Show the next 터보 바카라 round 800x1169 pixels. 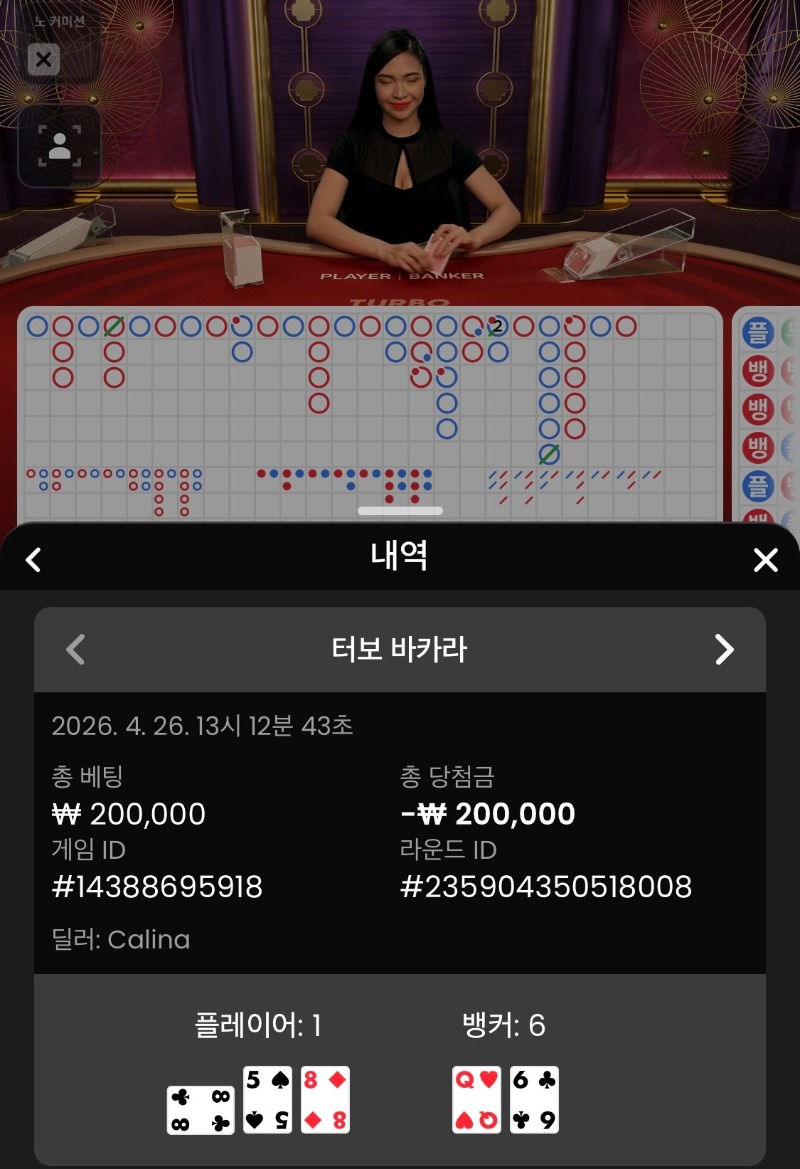[x=724, y=650]
